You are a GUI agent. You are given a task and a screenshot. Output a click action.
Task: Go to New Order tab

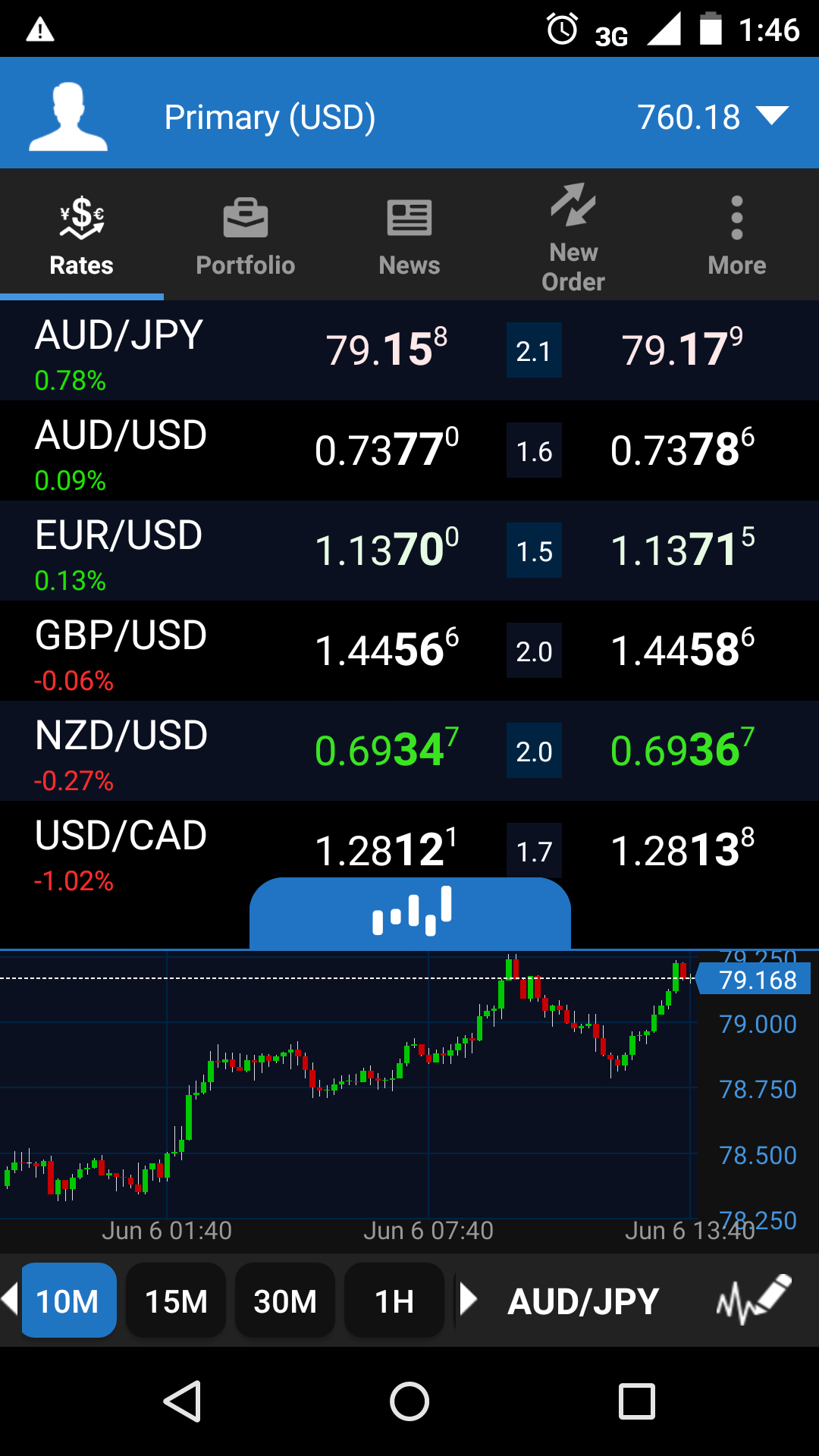pos(573,236)
